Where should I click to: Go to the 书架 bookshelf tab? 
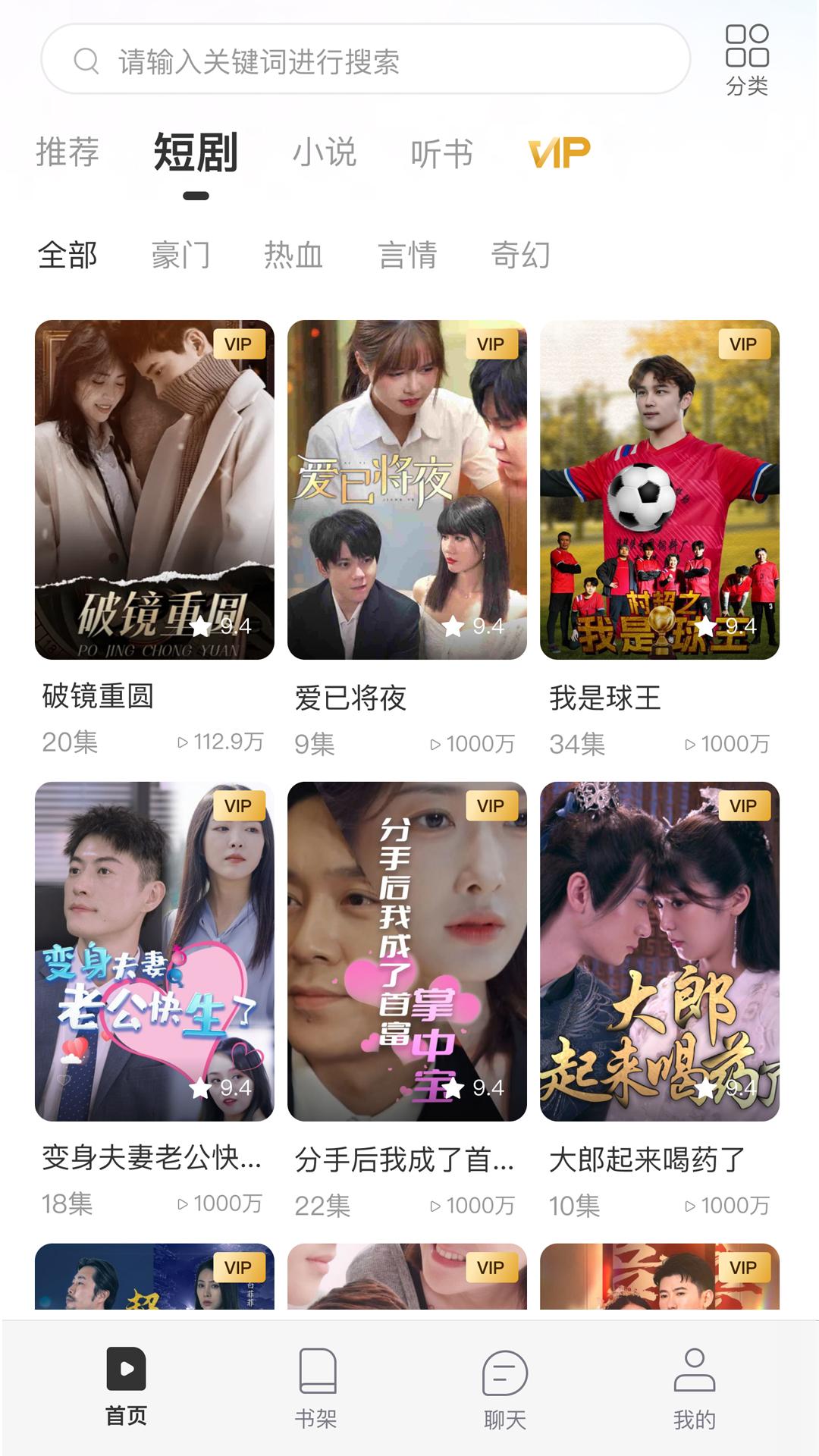[316, 1388]
